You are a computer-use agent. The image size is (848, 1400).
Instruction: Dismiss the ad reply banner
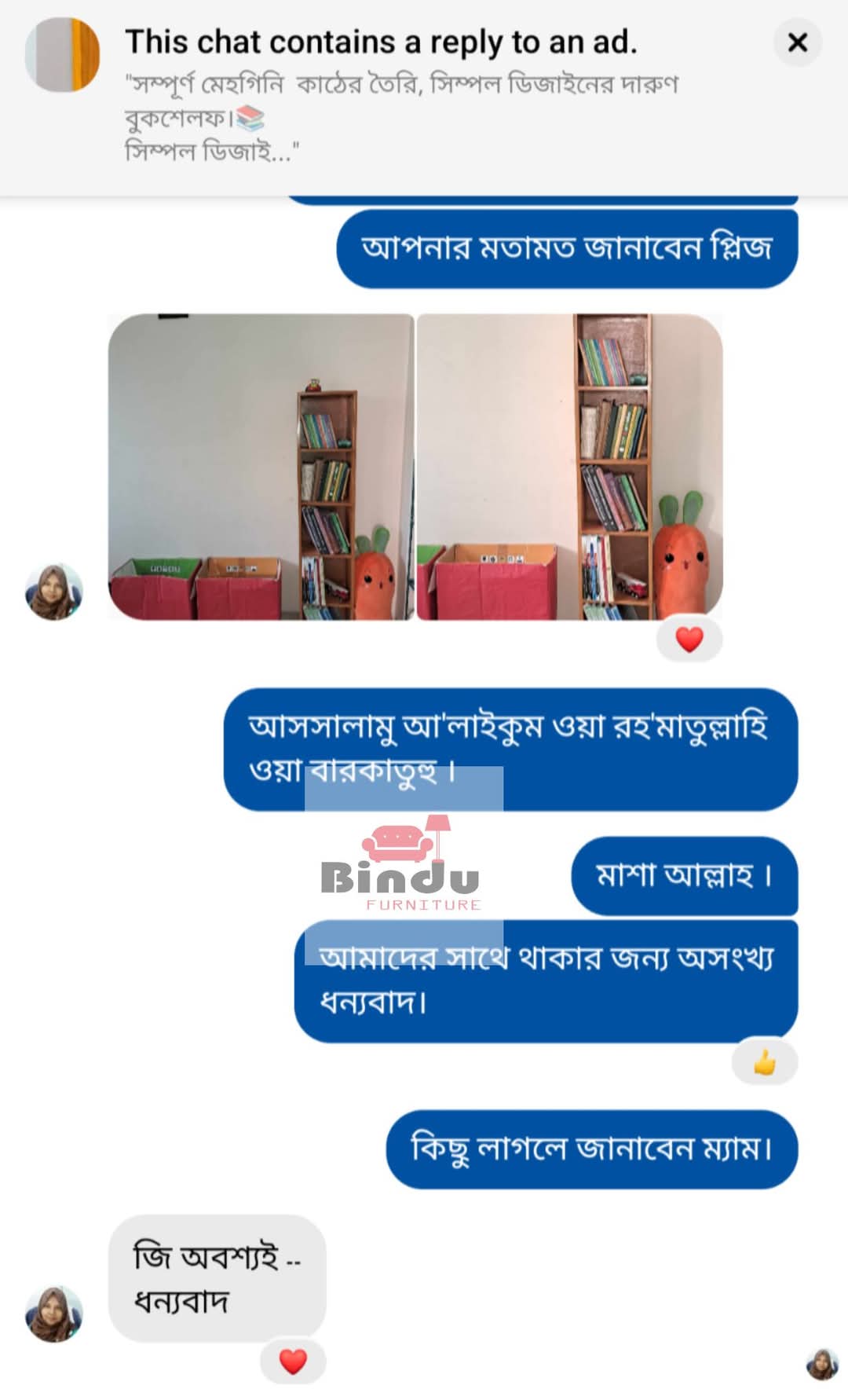coord(797,42)
